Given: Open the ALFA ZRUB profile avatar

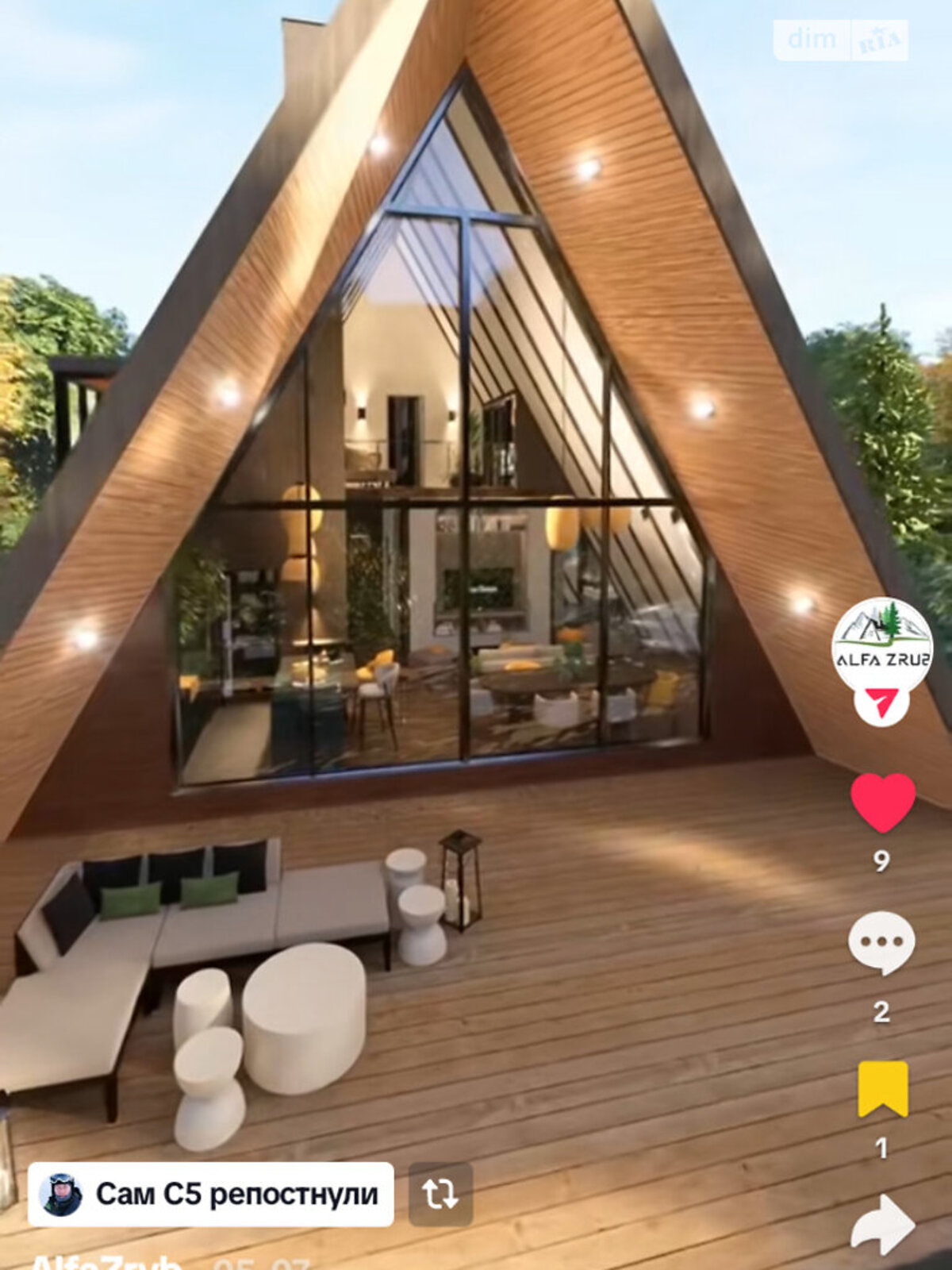Looking at the screenshot, I should (x=881, y=645).
